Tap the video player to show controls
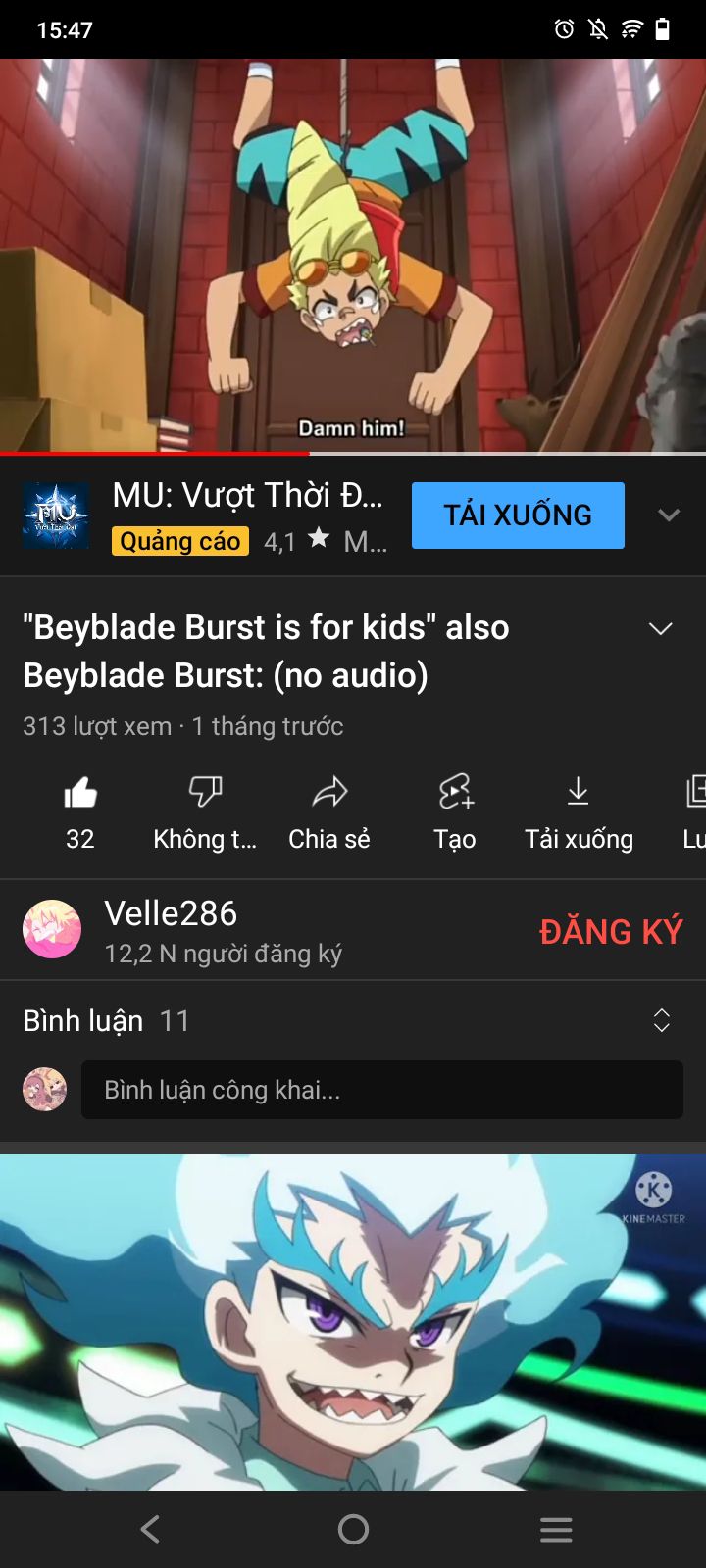Image resolution: width=706 pixels, height=1568 pixels. coord(353,255)
